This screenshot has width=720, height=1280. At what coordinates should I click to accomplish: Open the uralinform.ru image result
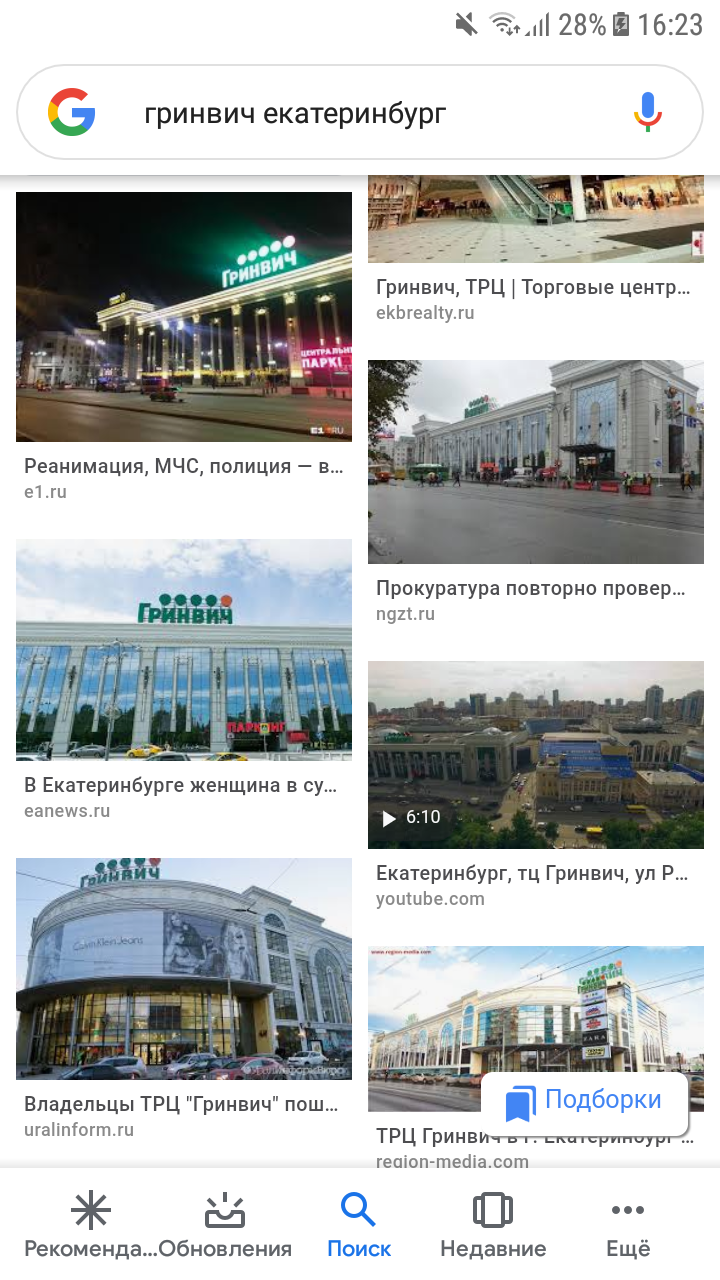[184, 968]
